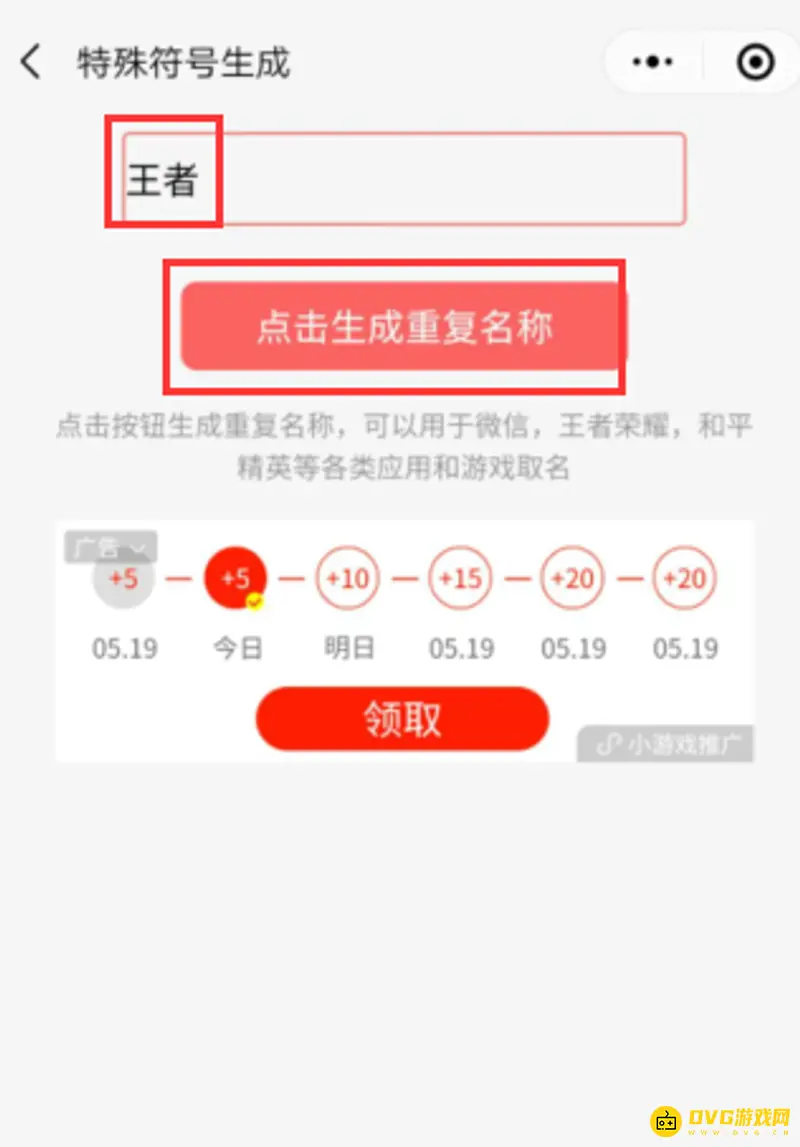Click the back arrow to exit the page

click(31, 61)
